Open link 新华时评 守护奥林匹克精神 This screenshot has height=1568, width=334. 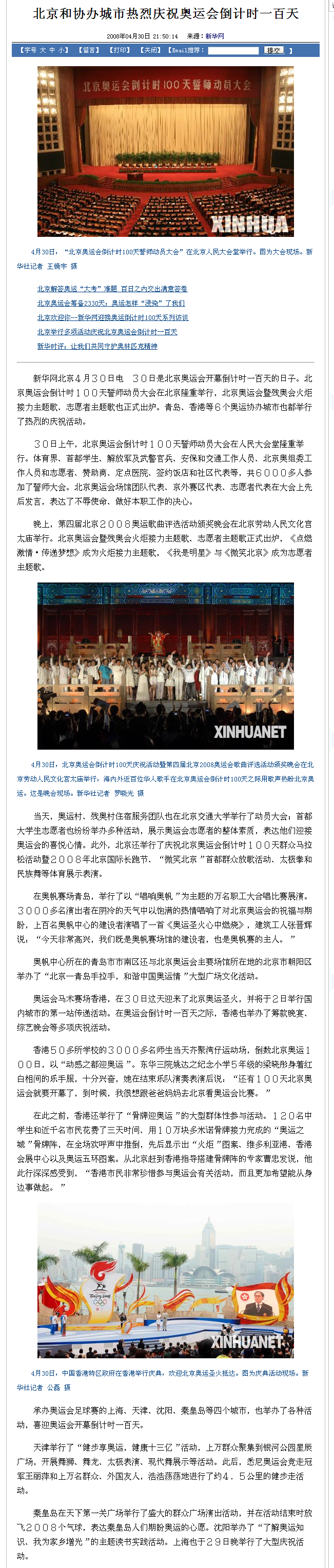tap(97, 346)
